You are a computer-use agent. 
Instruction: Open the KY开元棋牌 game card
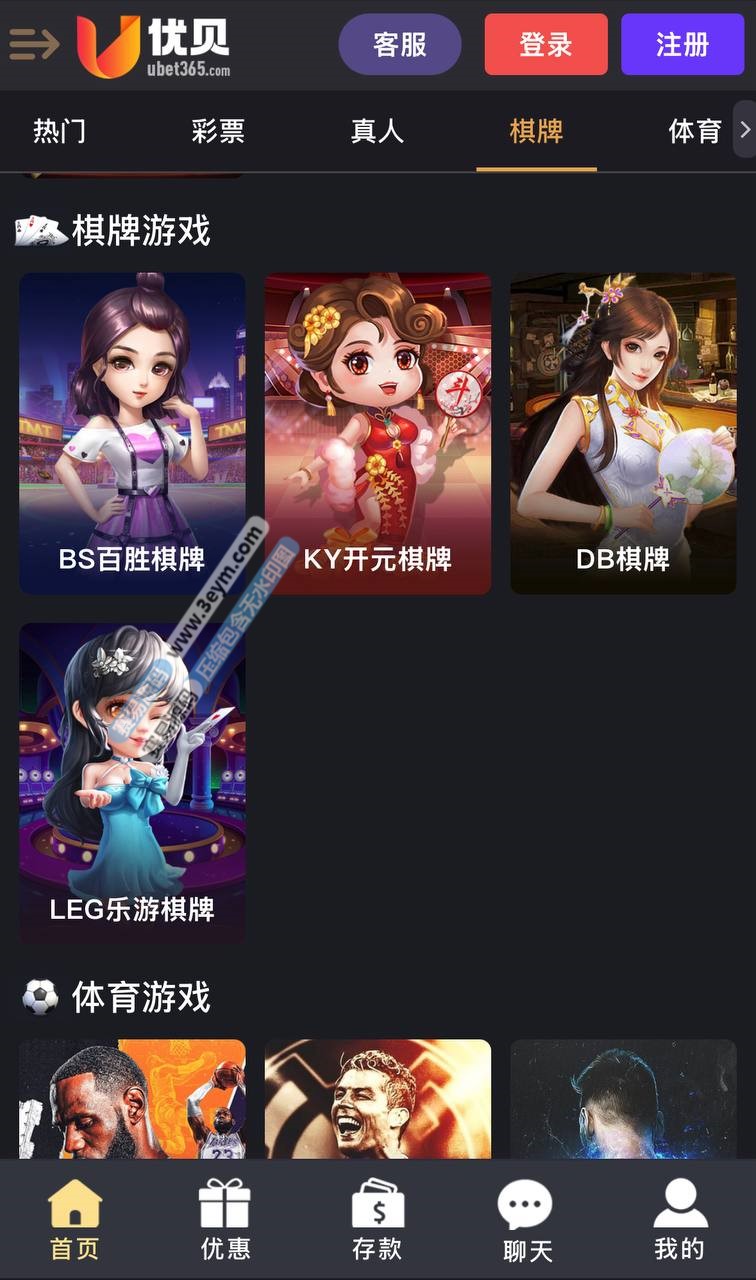click(377, 433)
